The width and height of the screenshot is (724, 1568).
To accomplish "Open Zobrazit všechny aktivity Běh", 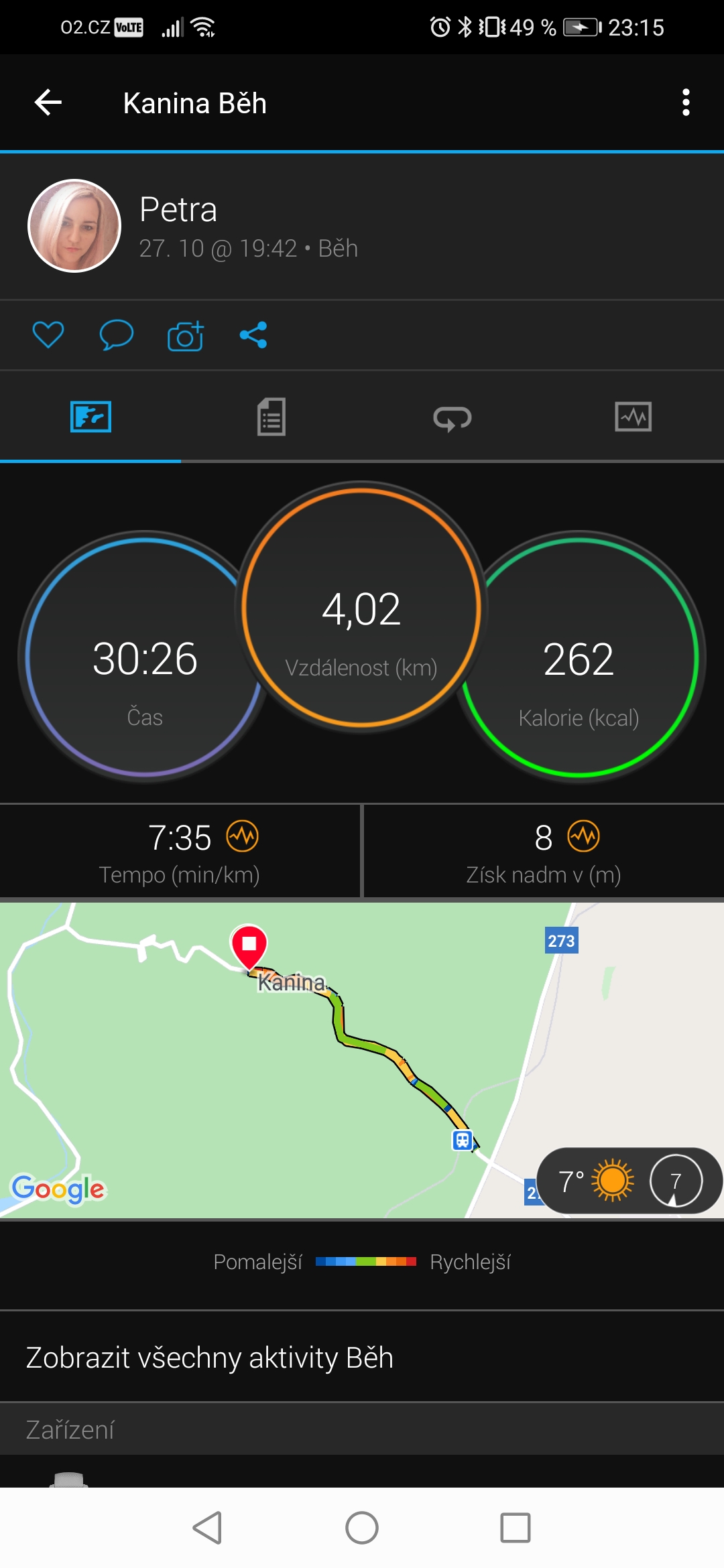I will 362,1357.
